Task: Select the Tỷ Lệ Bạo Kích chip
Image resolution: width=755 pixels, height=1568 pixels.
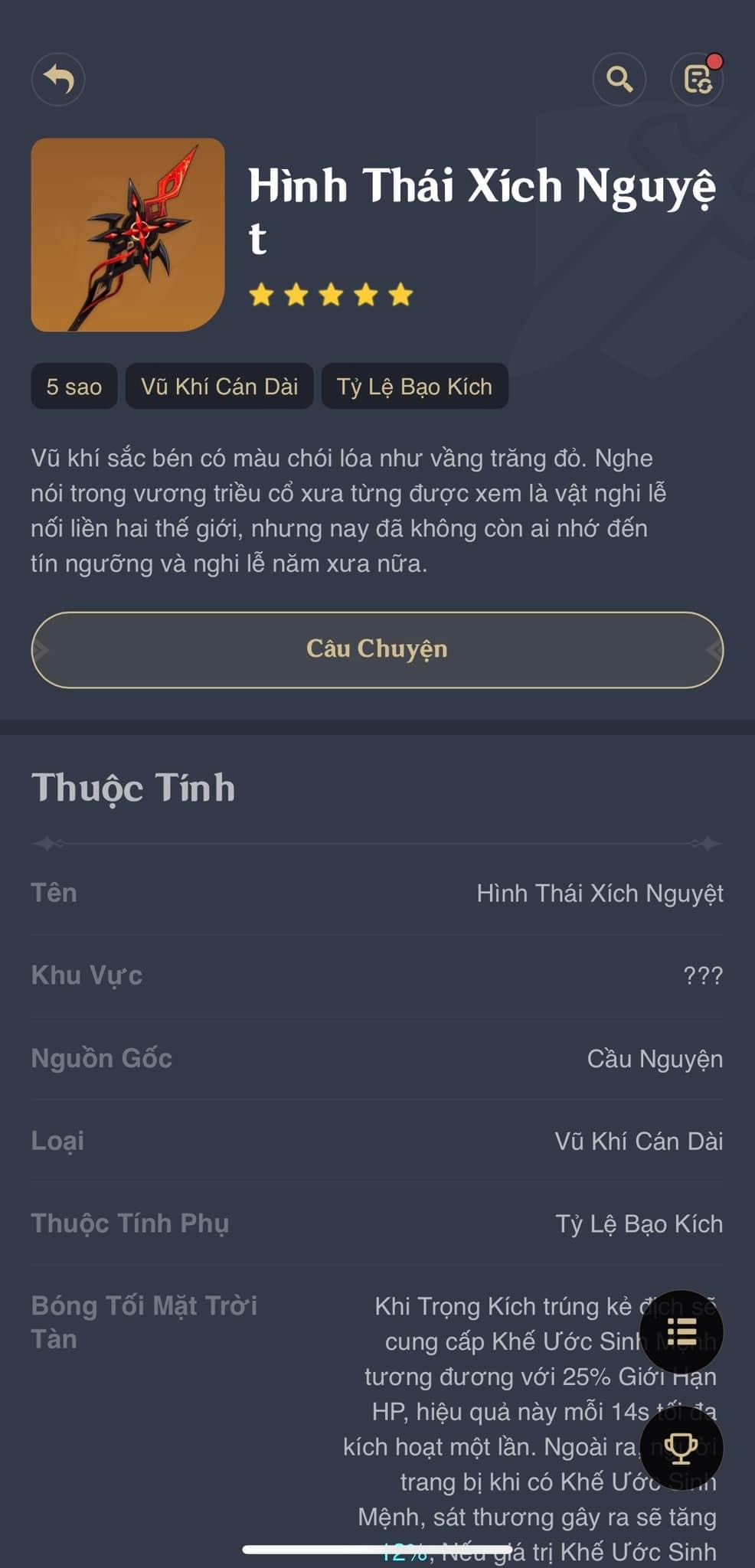Action: point(414,387)
